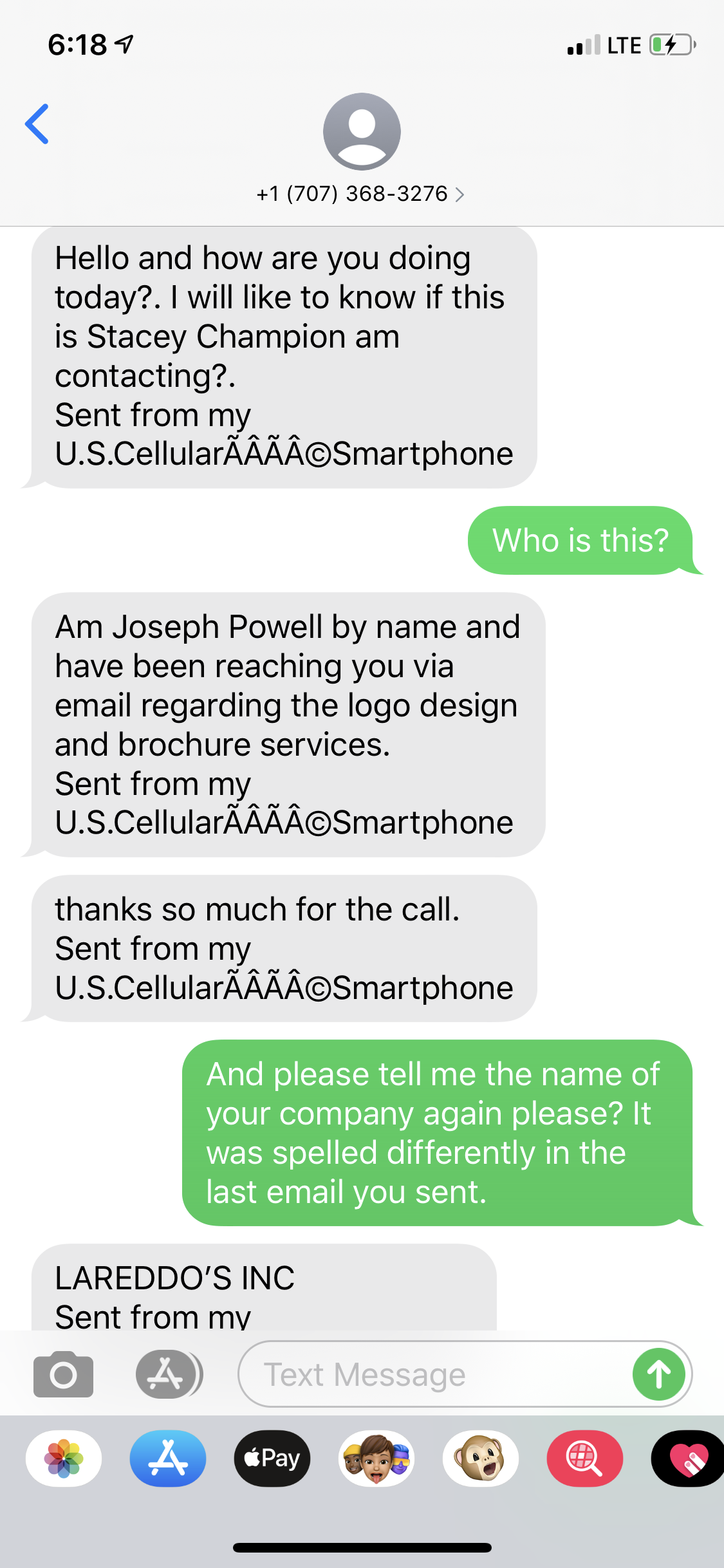Focus the Text Message input field
This screenshot has height=1568, width=724.
(431, 1374)
